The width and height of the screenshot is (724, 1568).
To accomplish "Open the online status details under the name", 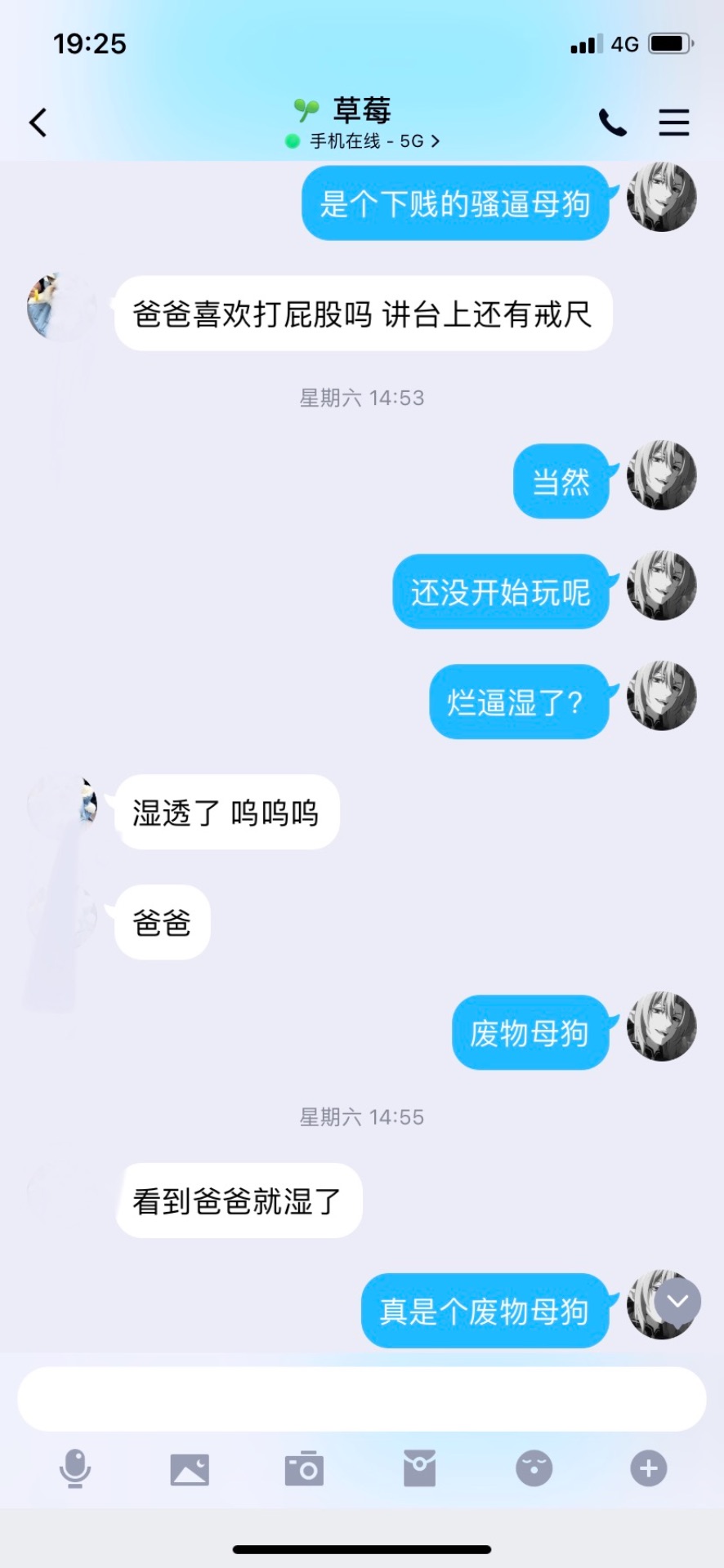I will [363, 141].
